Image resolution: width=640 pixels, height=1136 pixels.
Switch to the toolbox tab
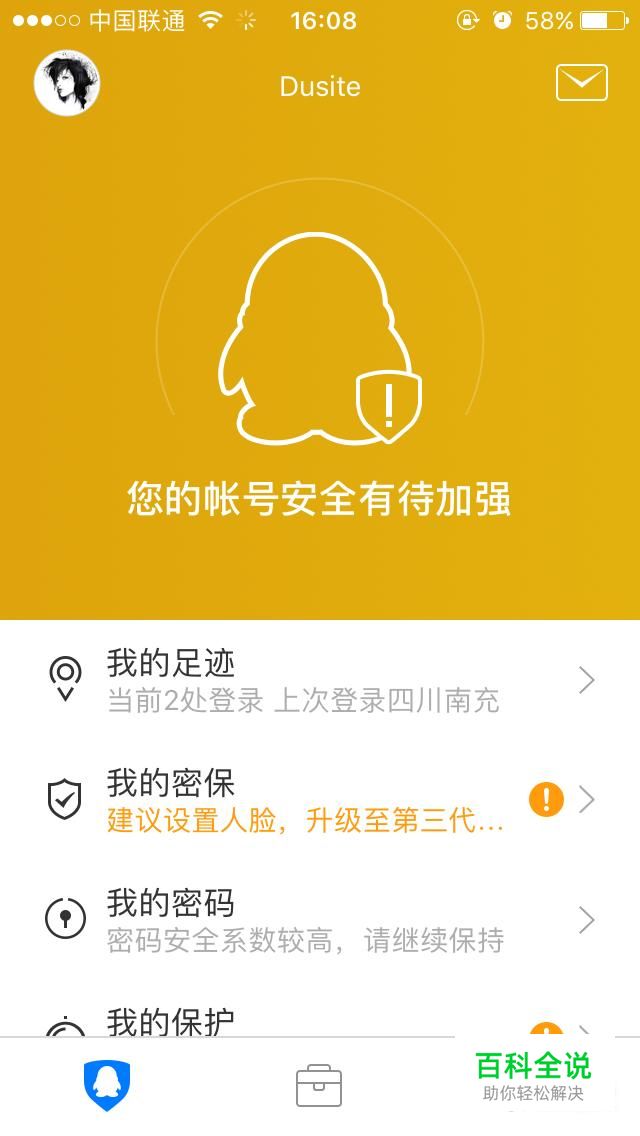point(319,1087)
